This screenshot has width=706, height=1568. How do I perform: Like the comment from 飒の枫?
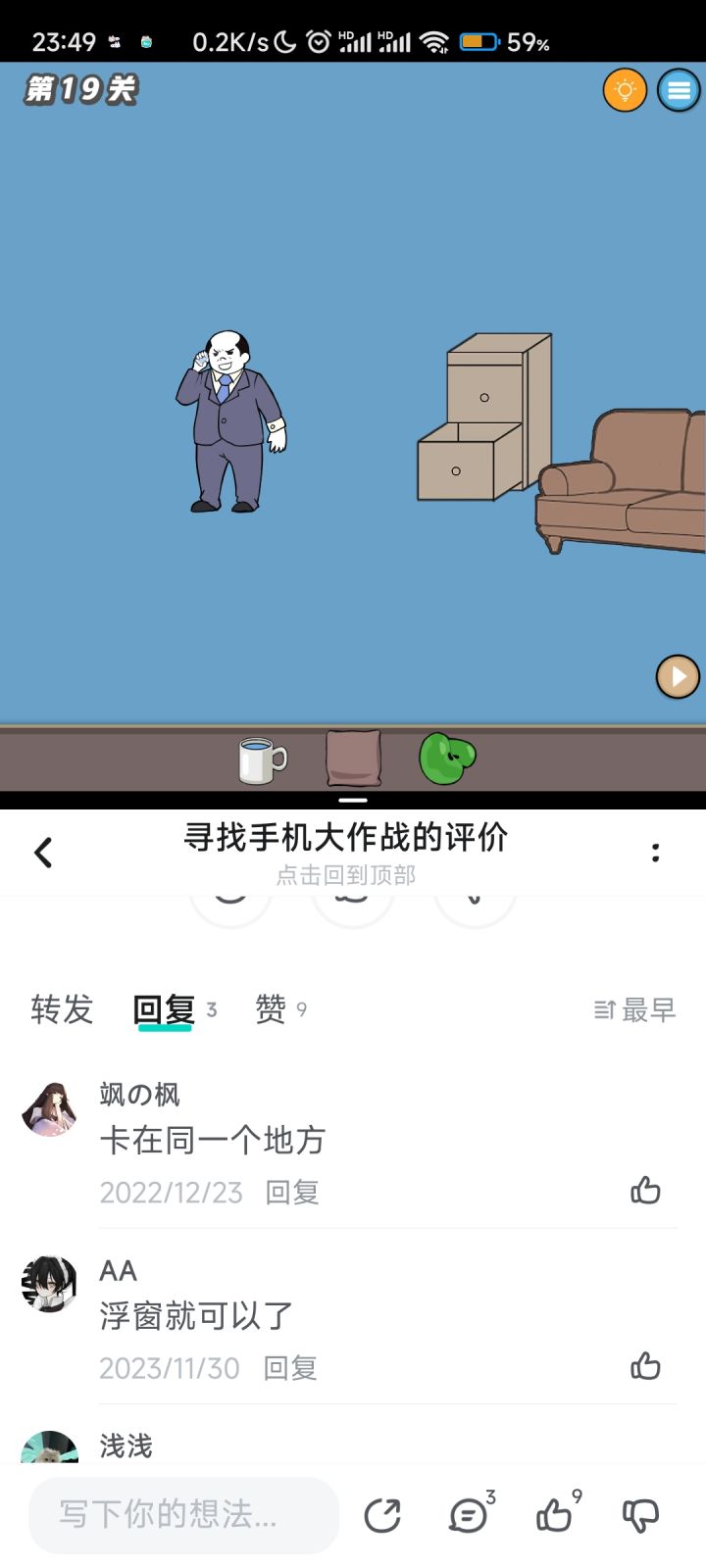click(645, 1191)
